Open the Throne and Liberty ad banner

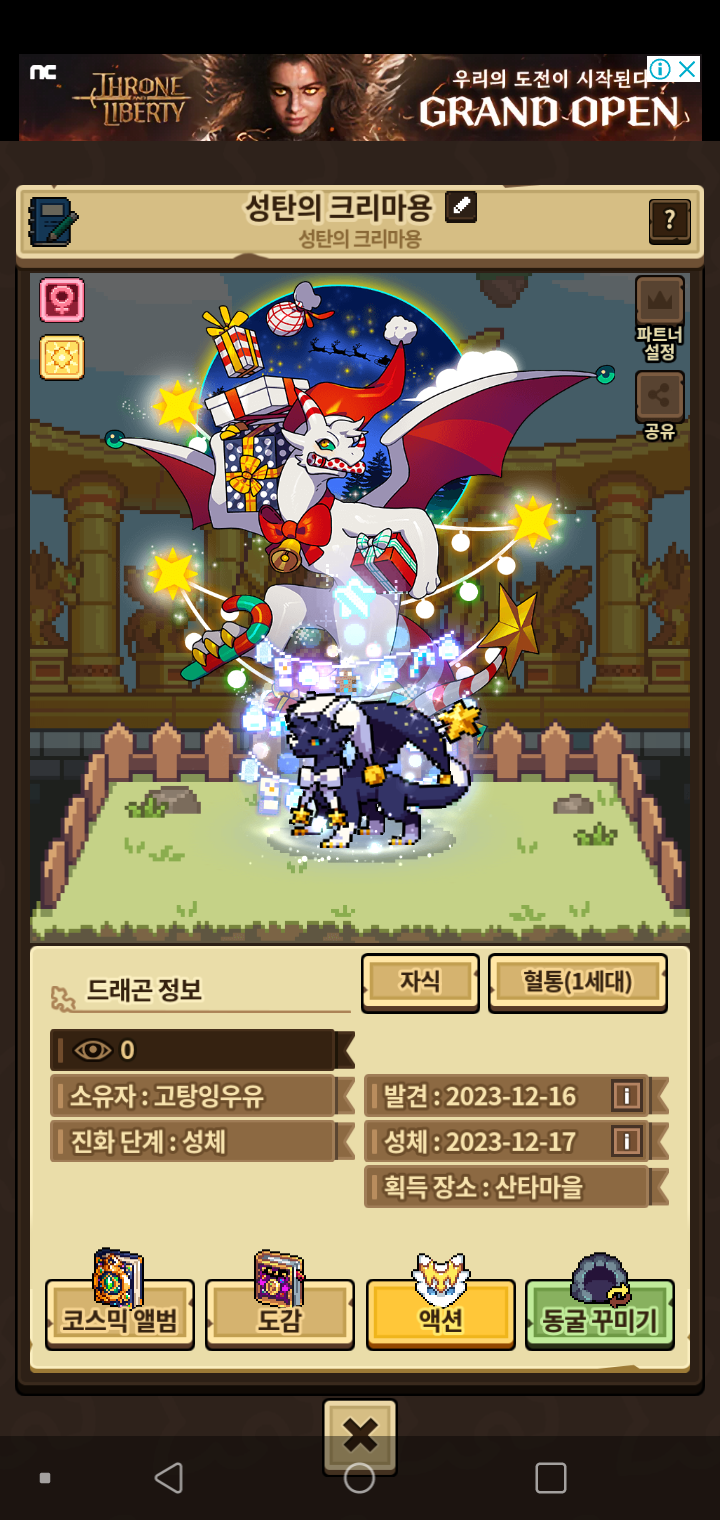(x=360, y=97)
